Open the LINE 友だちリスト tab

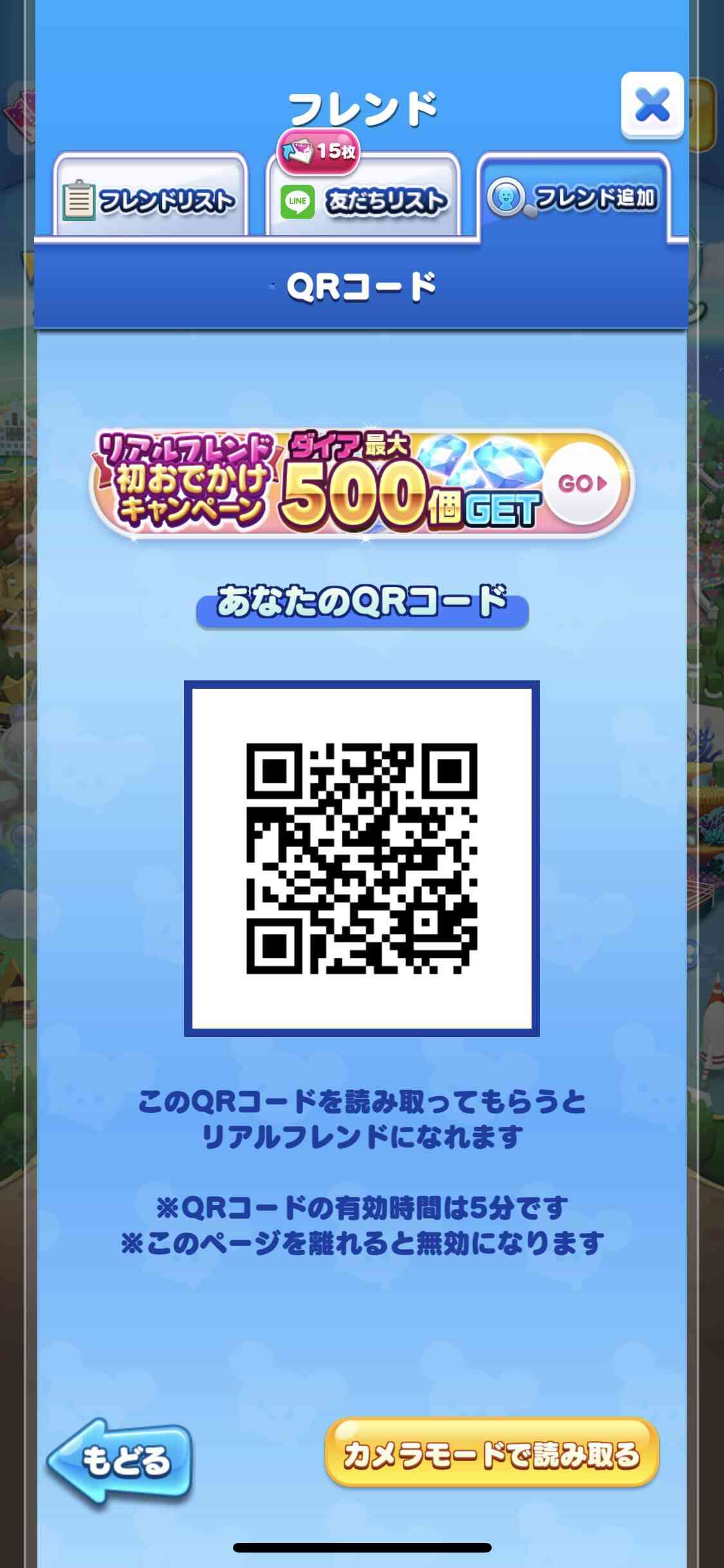tap(363, 196)
